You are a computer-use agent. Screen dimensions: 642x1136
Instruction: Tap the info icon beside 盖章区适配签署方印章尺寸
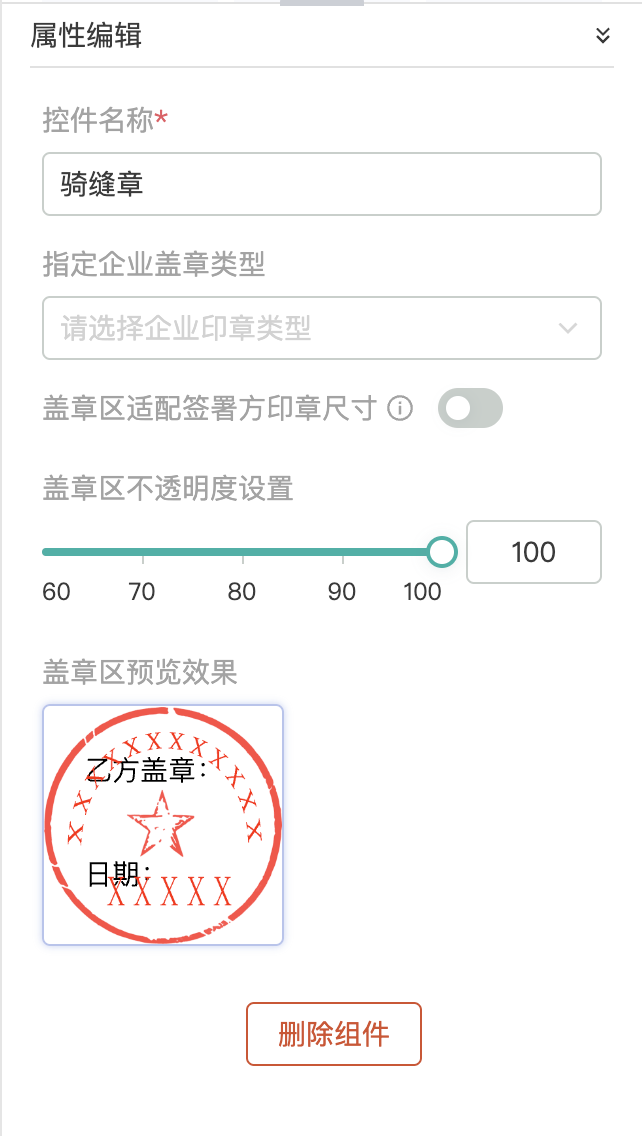point(400,409)
